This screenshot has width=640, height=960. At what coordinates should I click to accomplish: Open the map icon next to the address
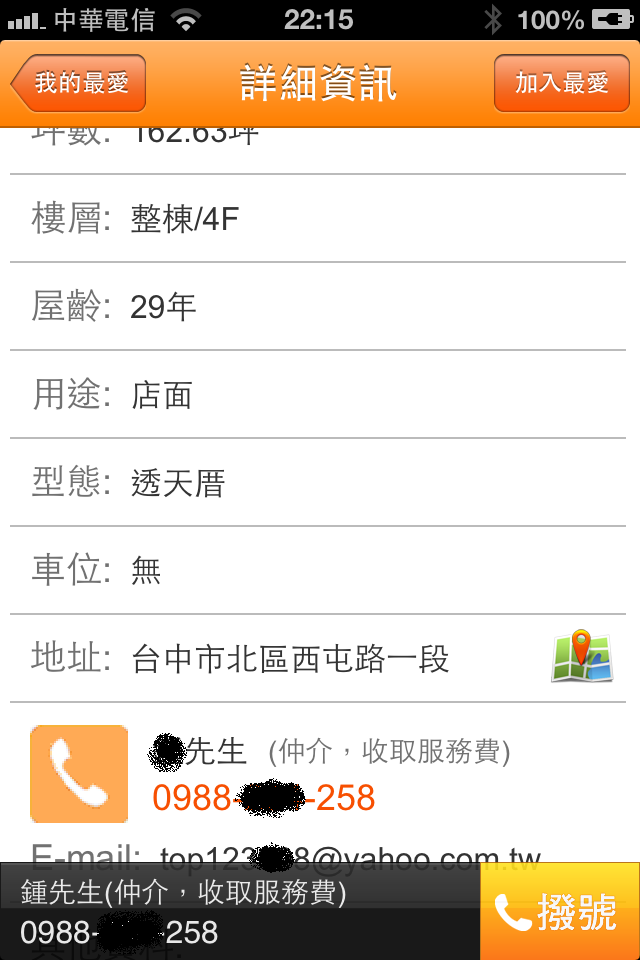[x=582, y=657]
